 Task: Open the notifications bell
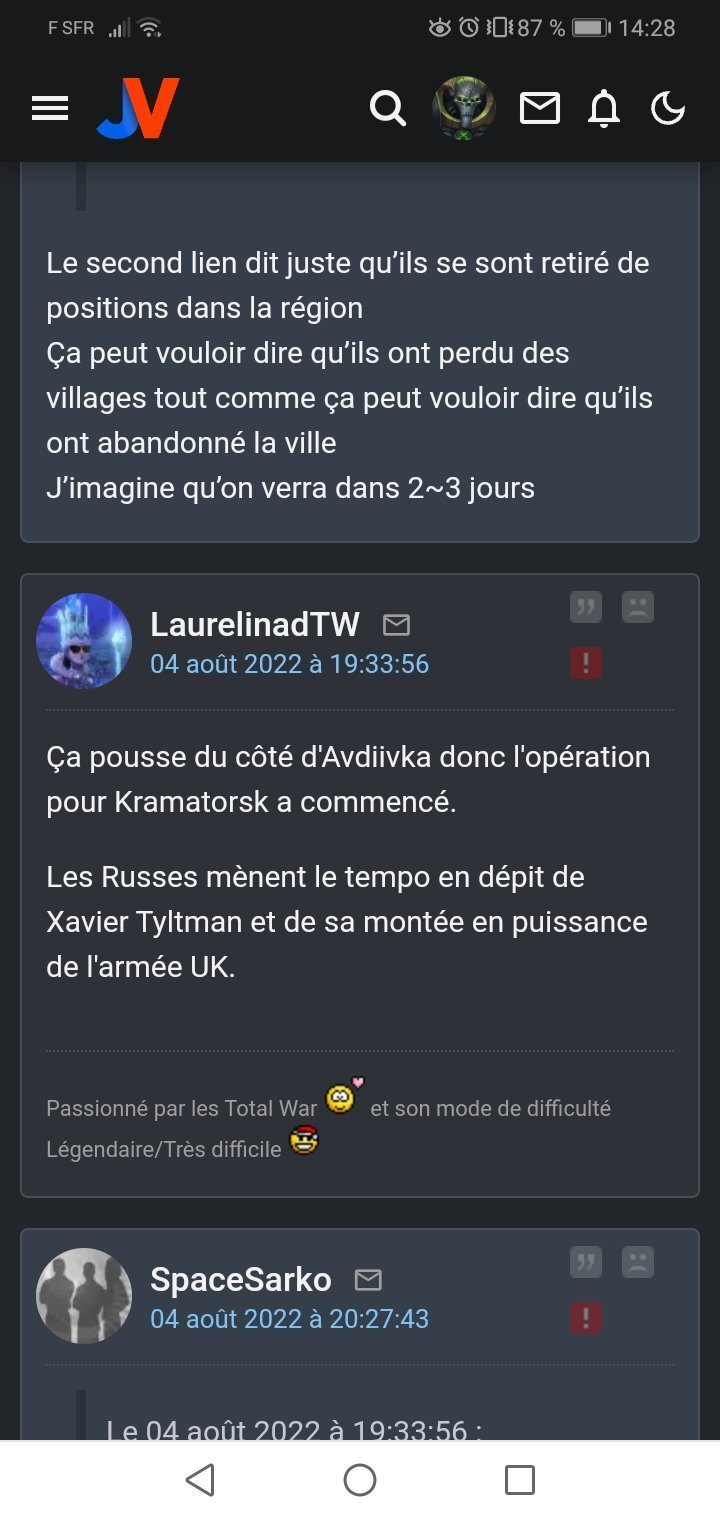click(604, 108)
